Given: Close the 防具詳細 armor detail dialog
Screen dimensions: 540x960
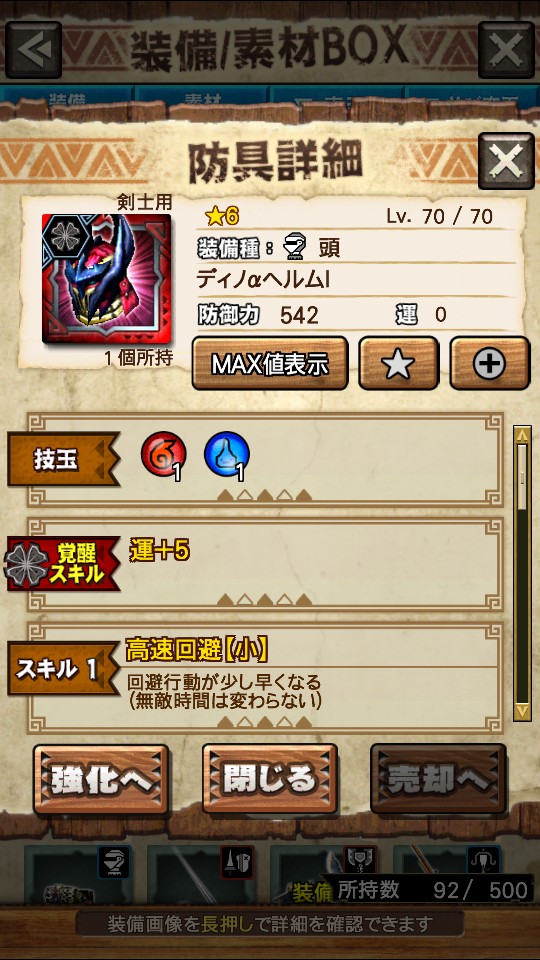Looking at the screenshot, I should coord(506,161).
